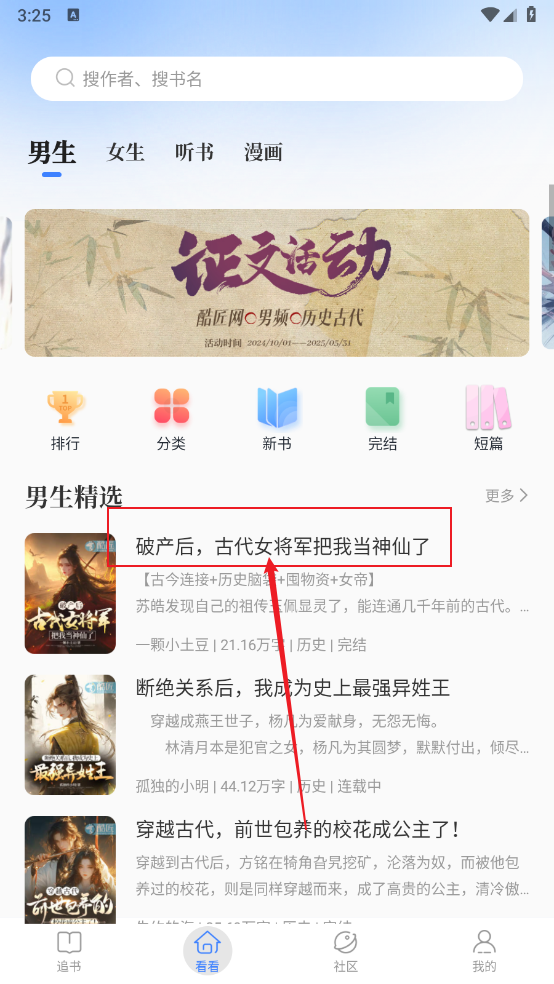Open the 短篇 shortcut
Viewport: 554px width, 984px height.
(488, 419)
